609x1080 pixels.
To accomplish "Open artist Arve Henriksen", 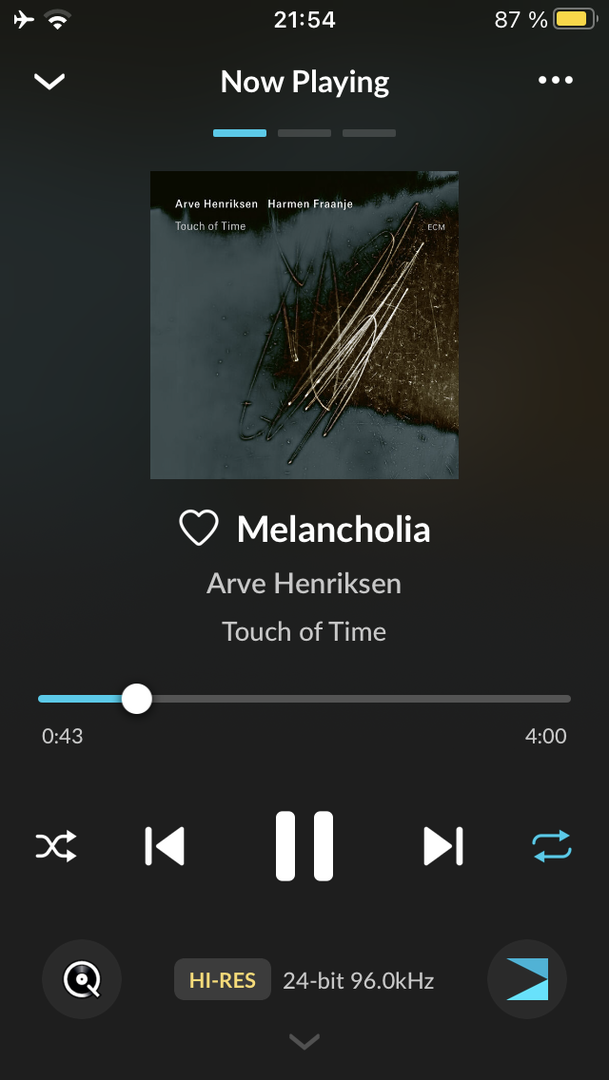I will point(304,583).
